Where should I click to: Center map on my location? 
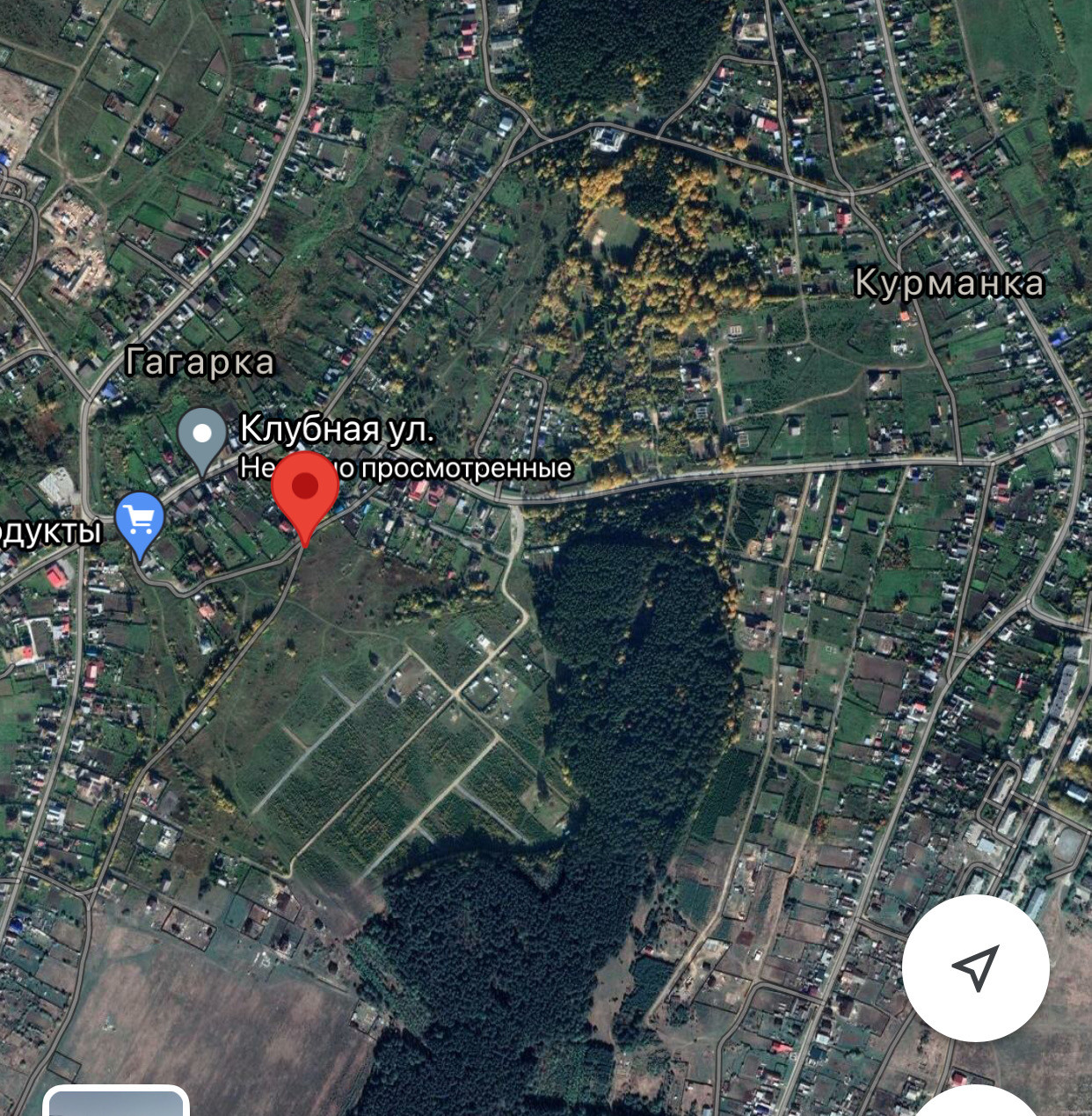(975, 968)
